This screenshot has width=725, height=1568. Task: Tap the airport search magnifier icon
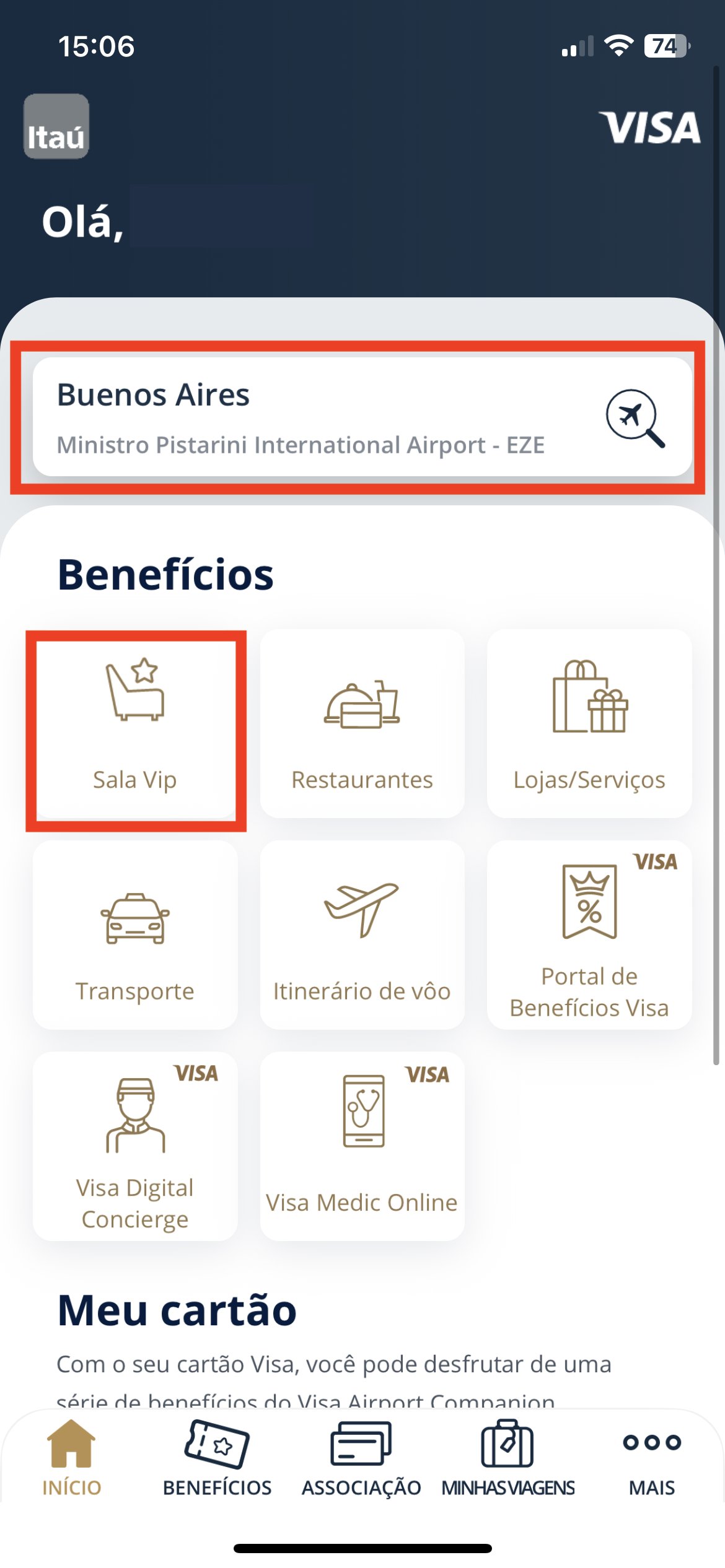click(x=635, y=418)
